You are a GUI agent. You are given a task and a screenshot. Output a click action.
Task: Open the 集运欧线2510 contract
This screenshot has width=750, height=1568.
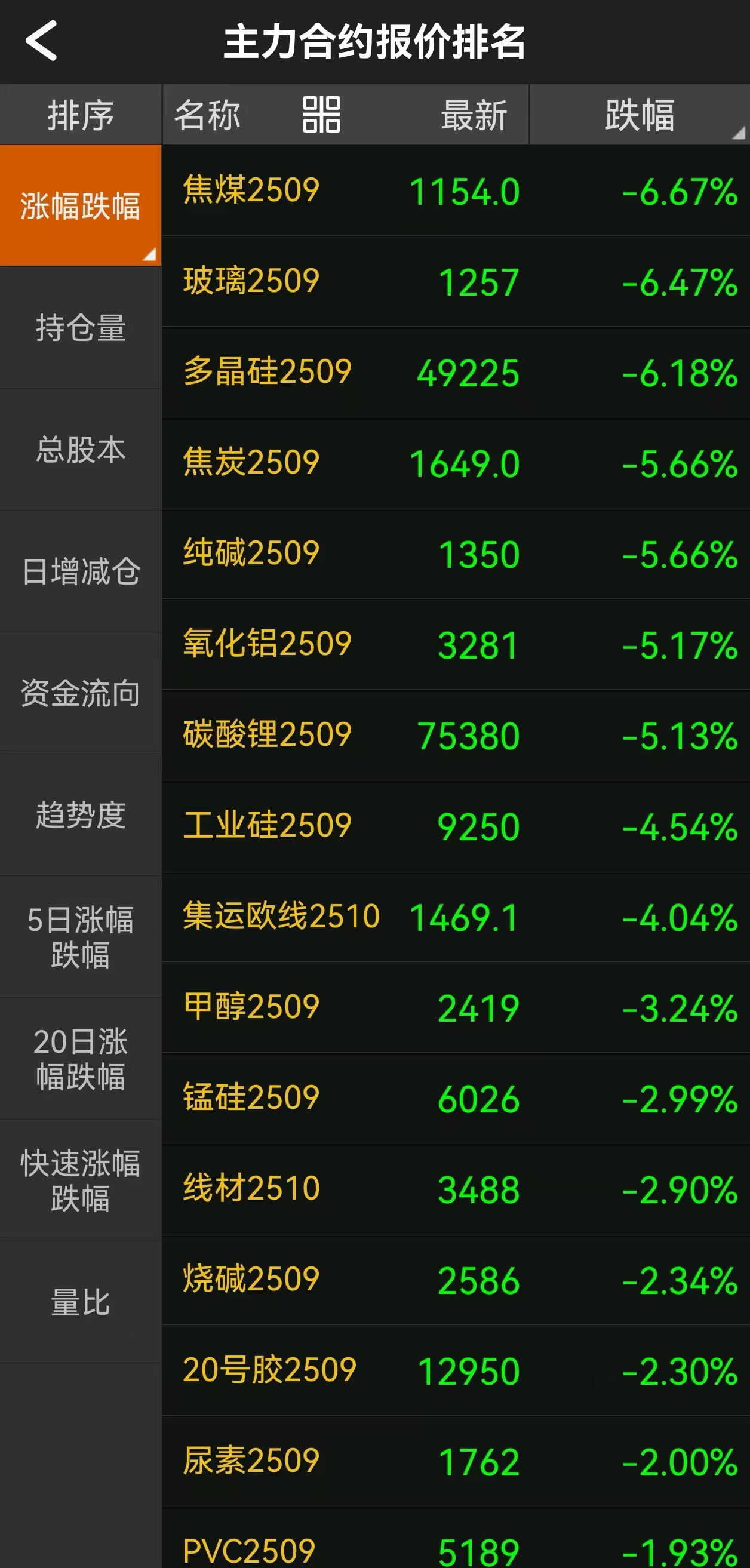(x=456, y=916)
